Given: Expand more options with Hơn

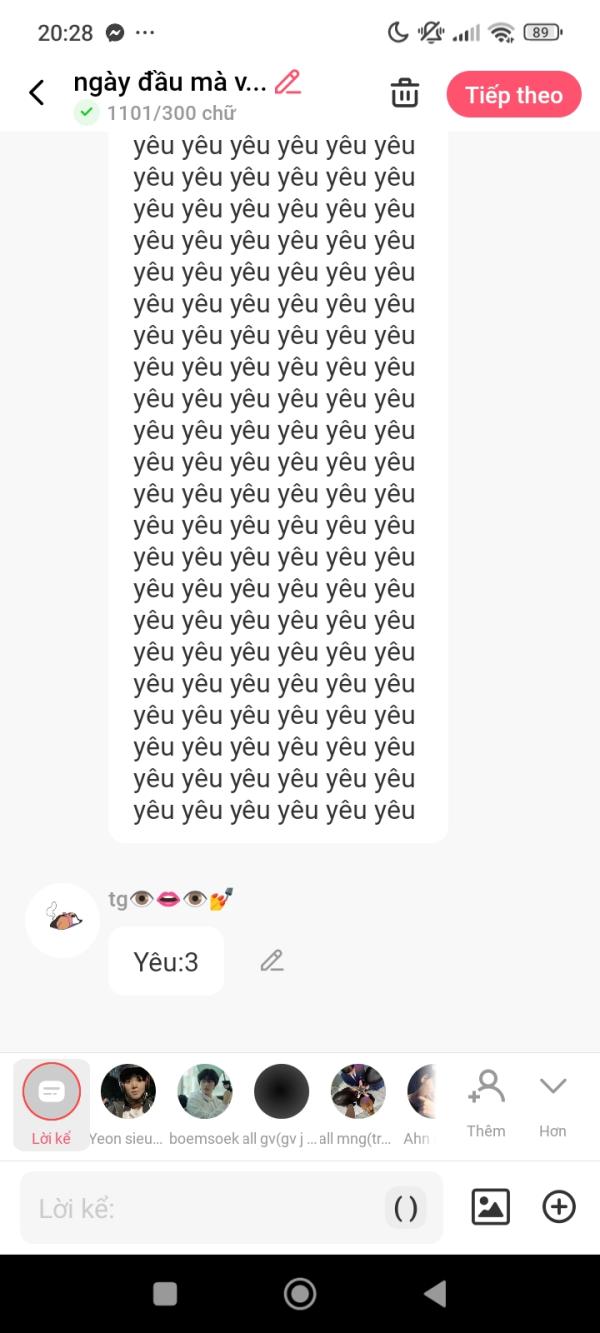Looking at the screenshot, I should 553,1100.
